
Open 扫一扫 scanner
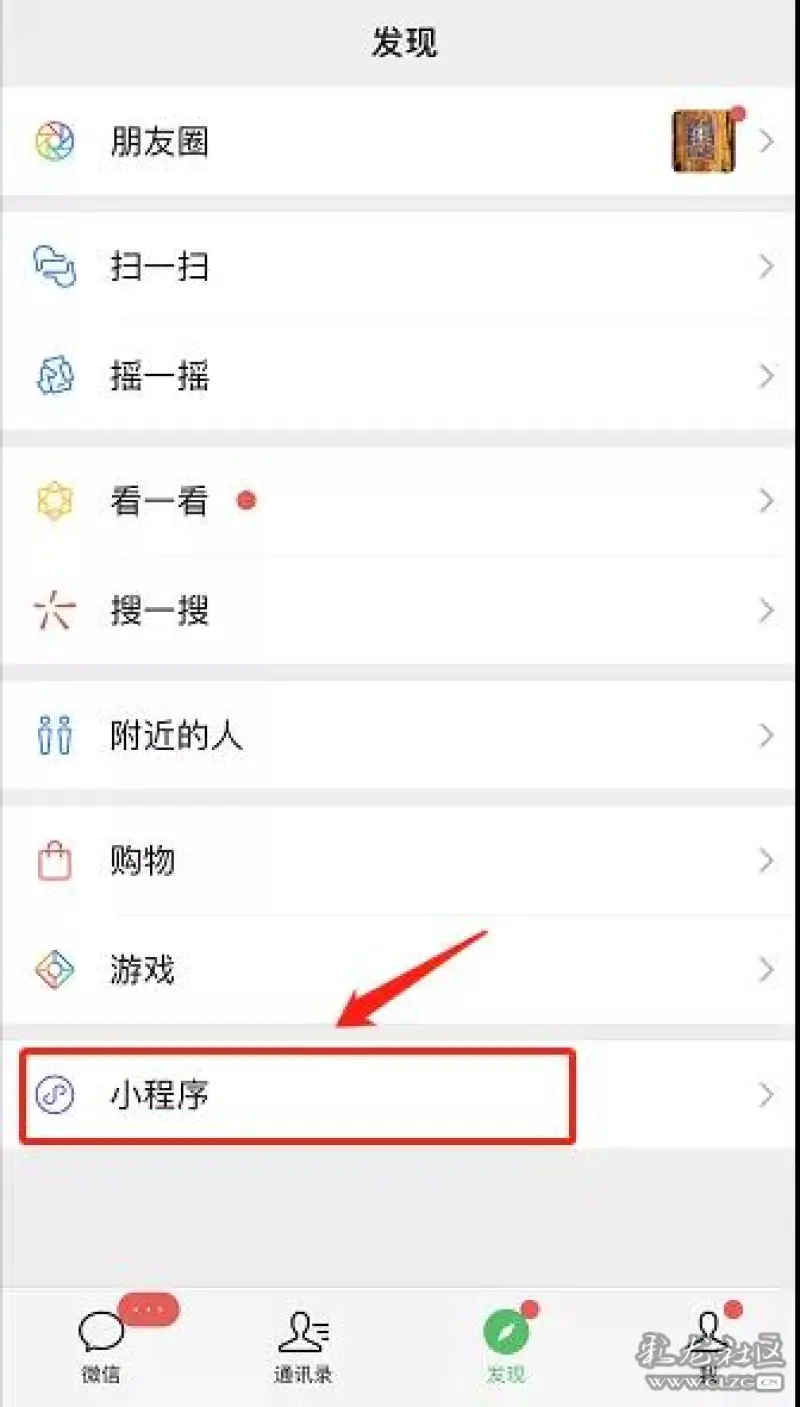(x=400, y=267)
